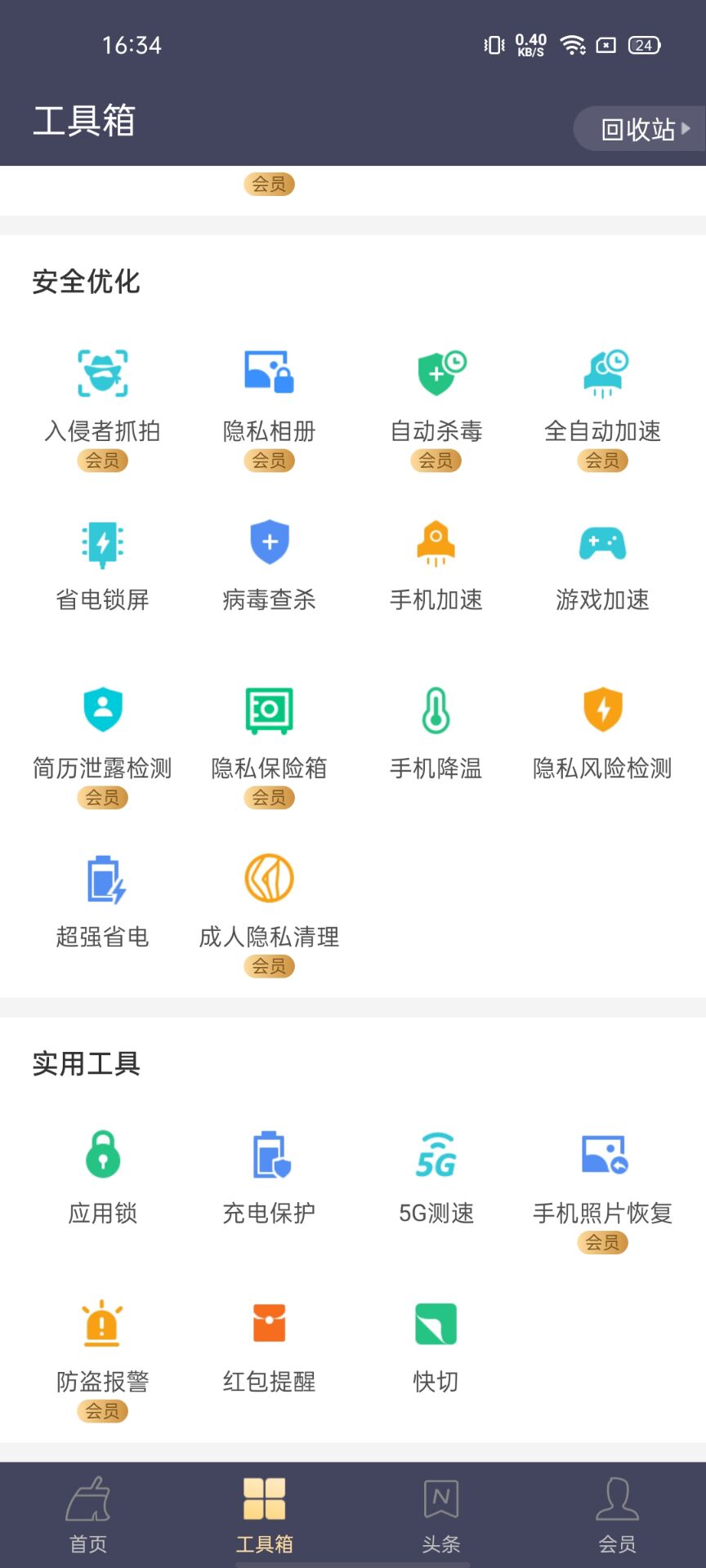Switch to the 会员 membership tab
The height and width of the screenshot is (1568, 706).
tap(618, 1515)
